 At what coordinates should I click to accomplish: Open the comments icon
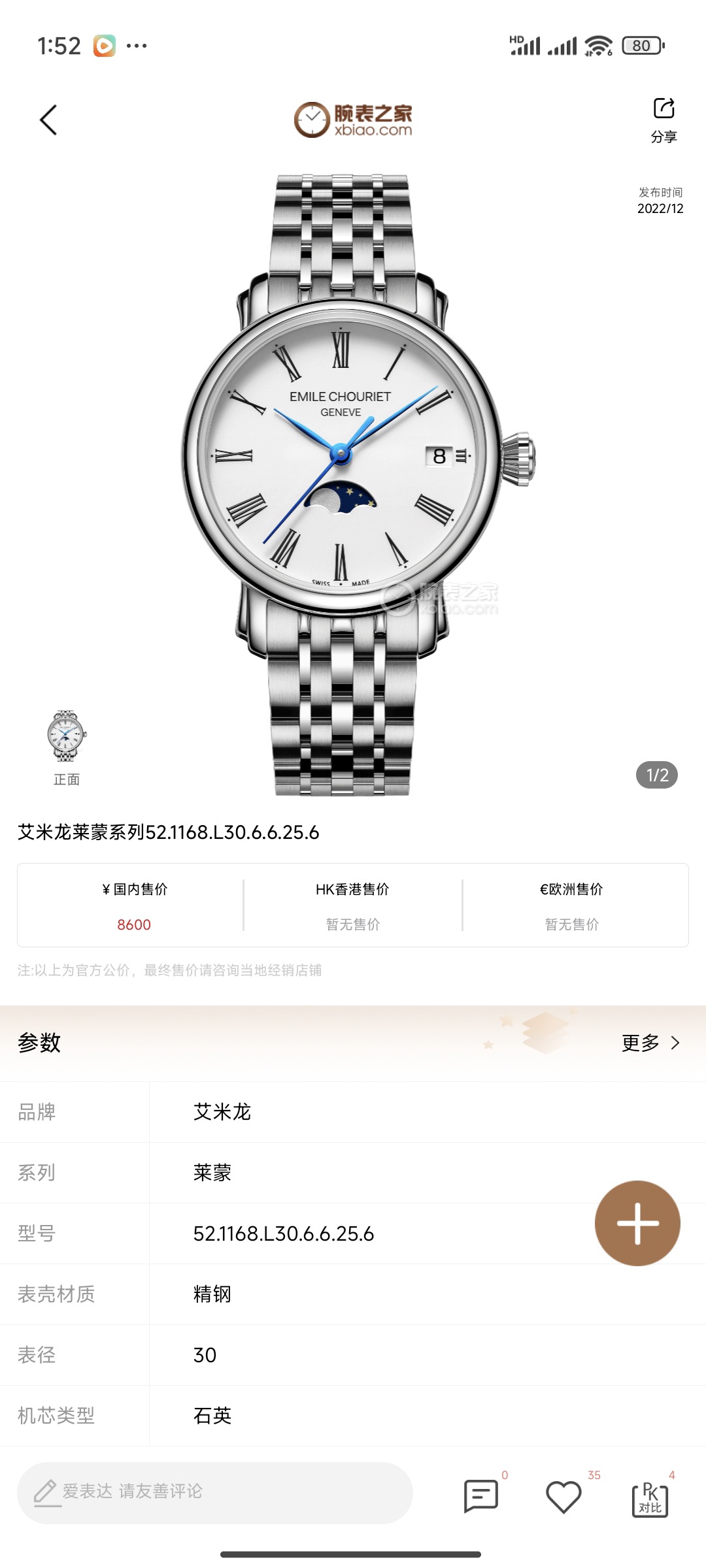(481, 1495)
